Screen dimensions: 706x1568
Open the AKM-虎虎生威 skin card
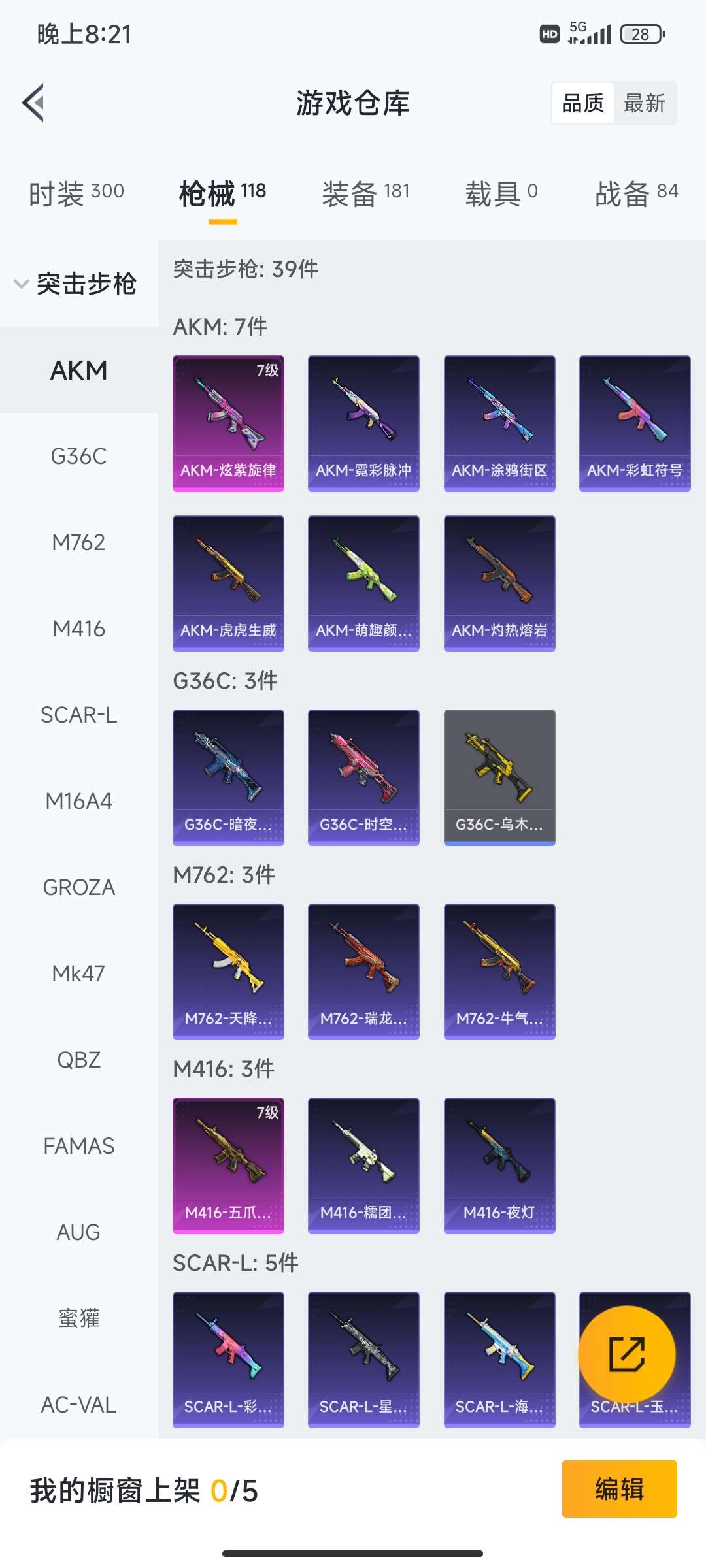[228, 583]
